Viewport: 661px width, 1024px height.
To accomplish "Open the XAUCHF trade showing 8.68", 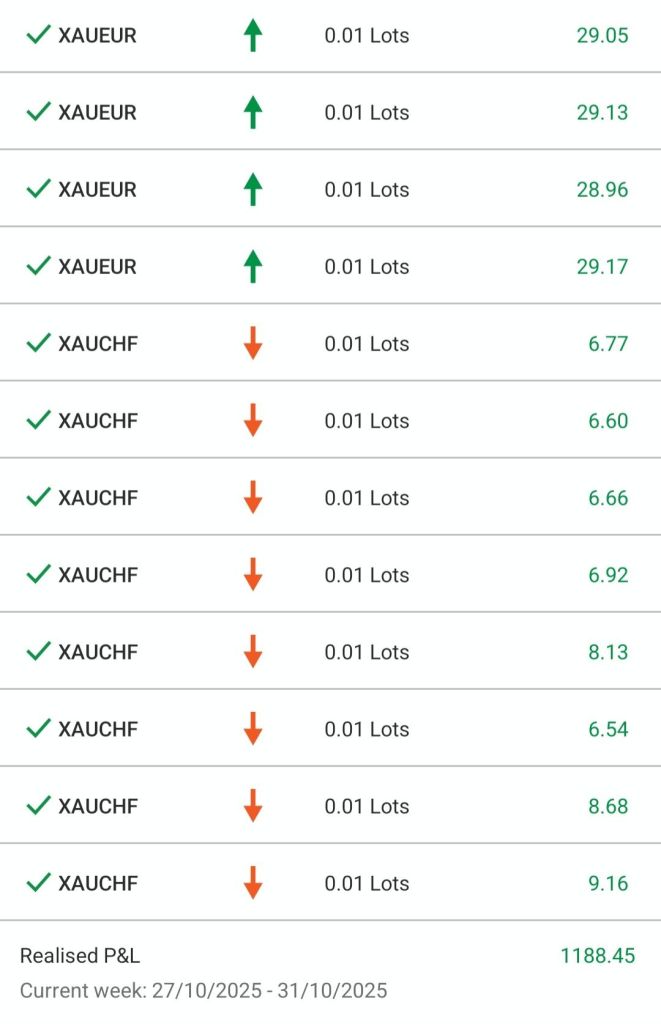I will (330, 806).
